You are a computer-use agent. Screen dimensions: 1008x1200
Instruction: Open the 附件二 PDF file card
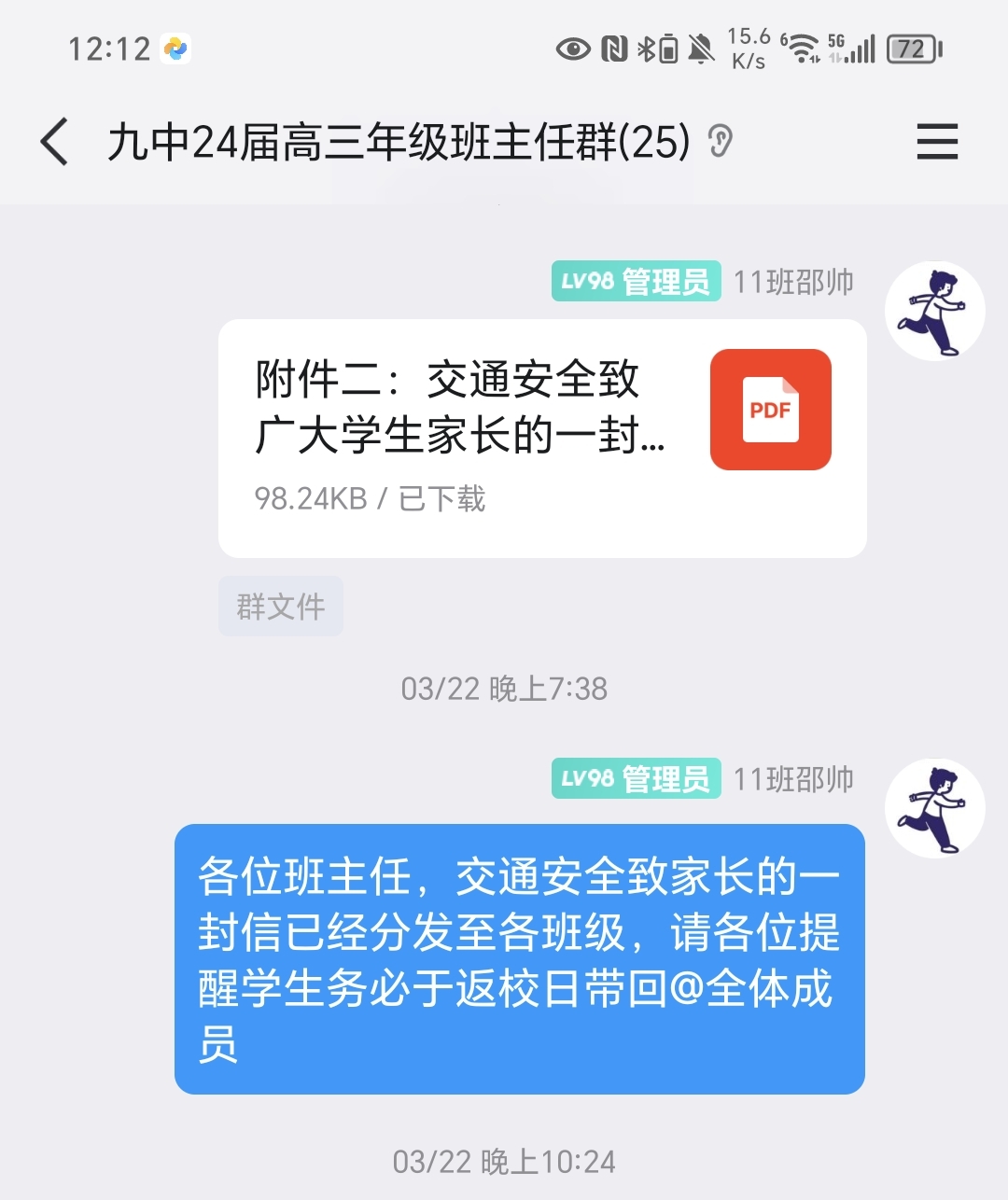pos(541,439)
